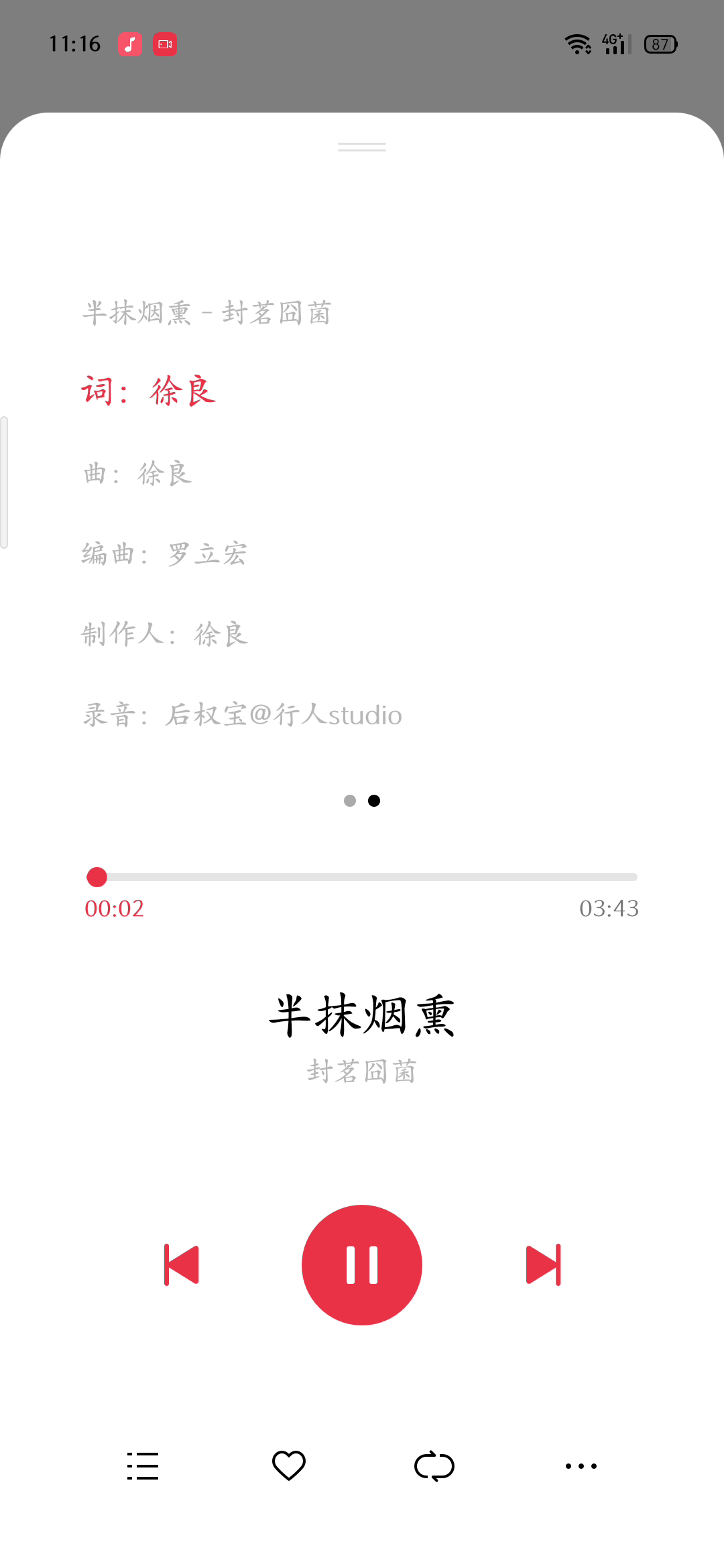Open the playlist queue icon
Viewport: 724px width, 1568px height.
(x=143, y=1465)
